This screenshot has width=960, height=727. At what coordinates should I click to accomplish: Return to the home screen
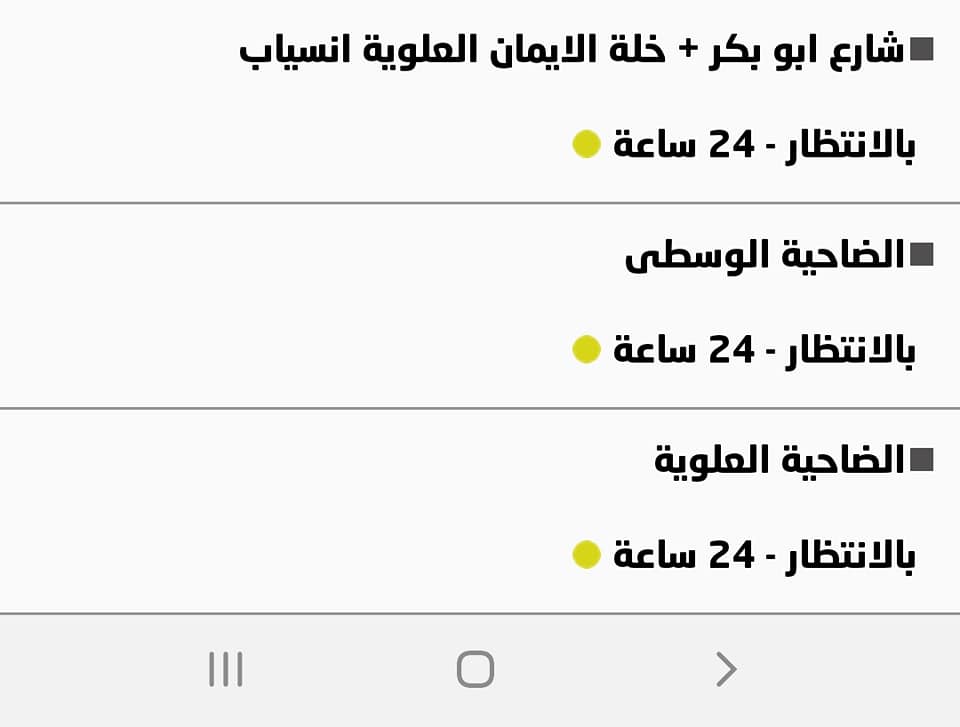pos(476,669)
